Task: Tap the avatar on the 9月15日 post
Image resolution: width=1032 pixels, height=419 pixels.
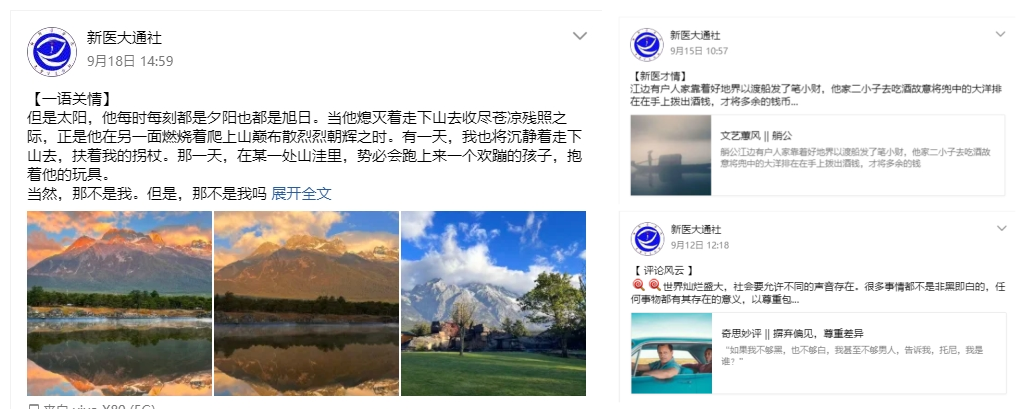Action: click(x=647, y=45)
